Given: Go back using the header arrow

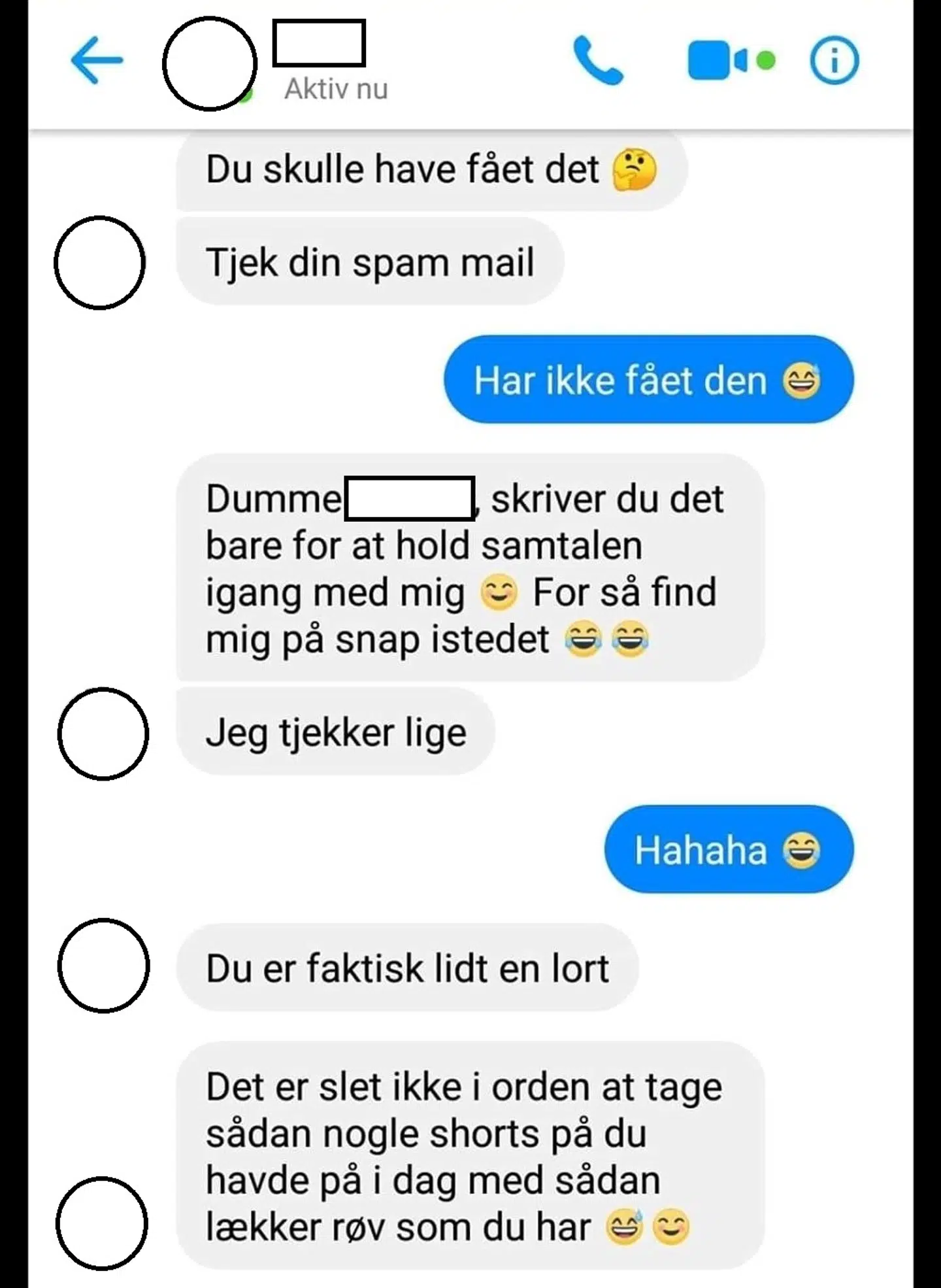Looking at the screenshot, I should [x=97, y=61].
